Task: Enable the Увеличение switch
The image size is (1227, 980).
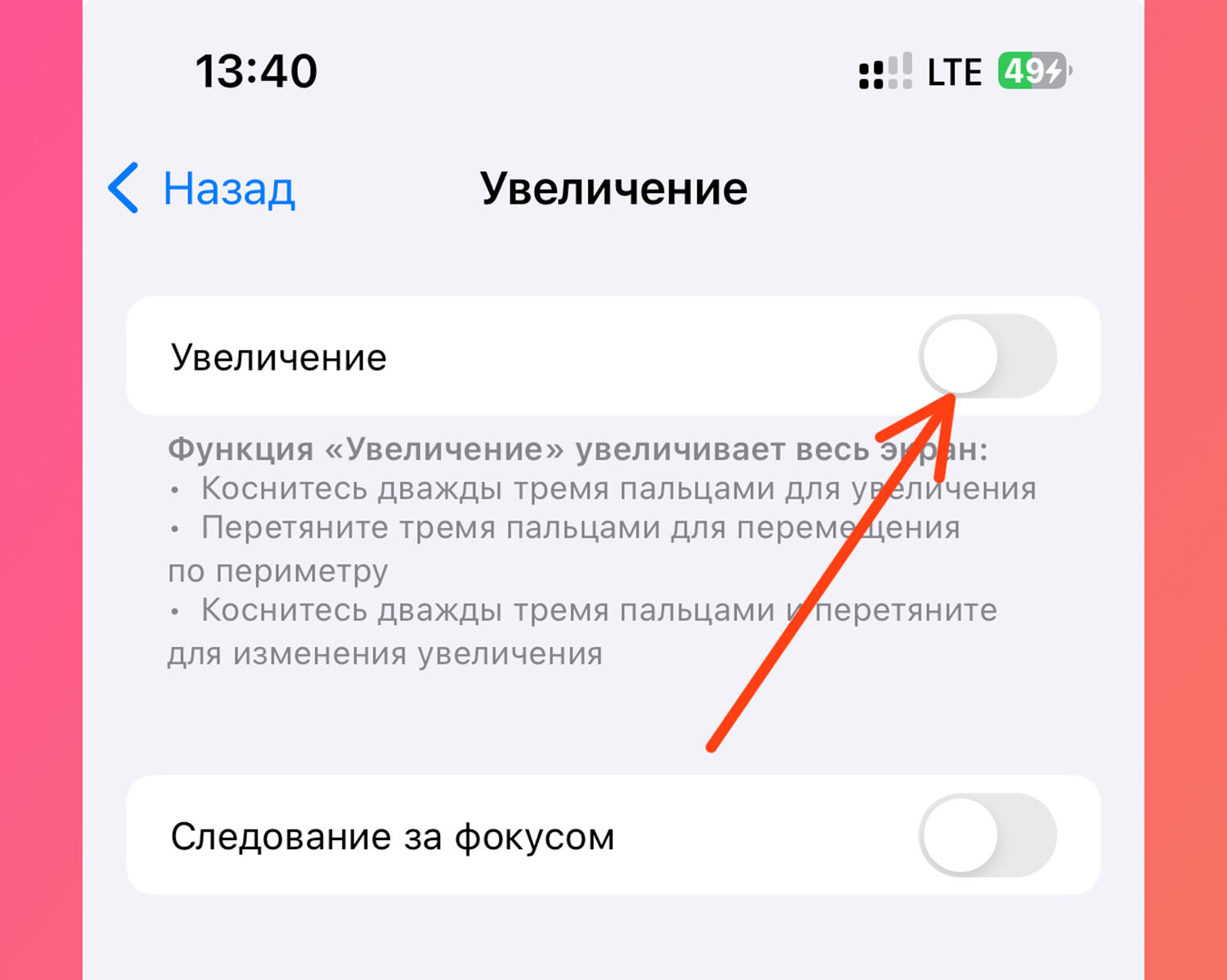Action: pyautogui.click(x=987, y=357)
